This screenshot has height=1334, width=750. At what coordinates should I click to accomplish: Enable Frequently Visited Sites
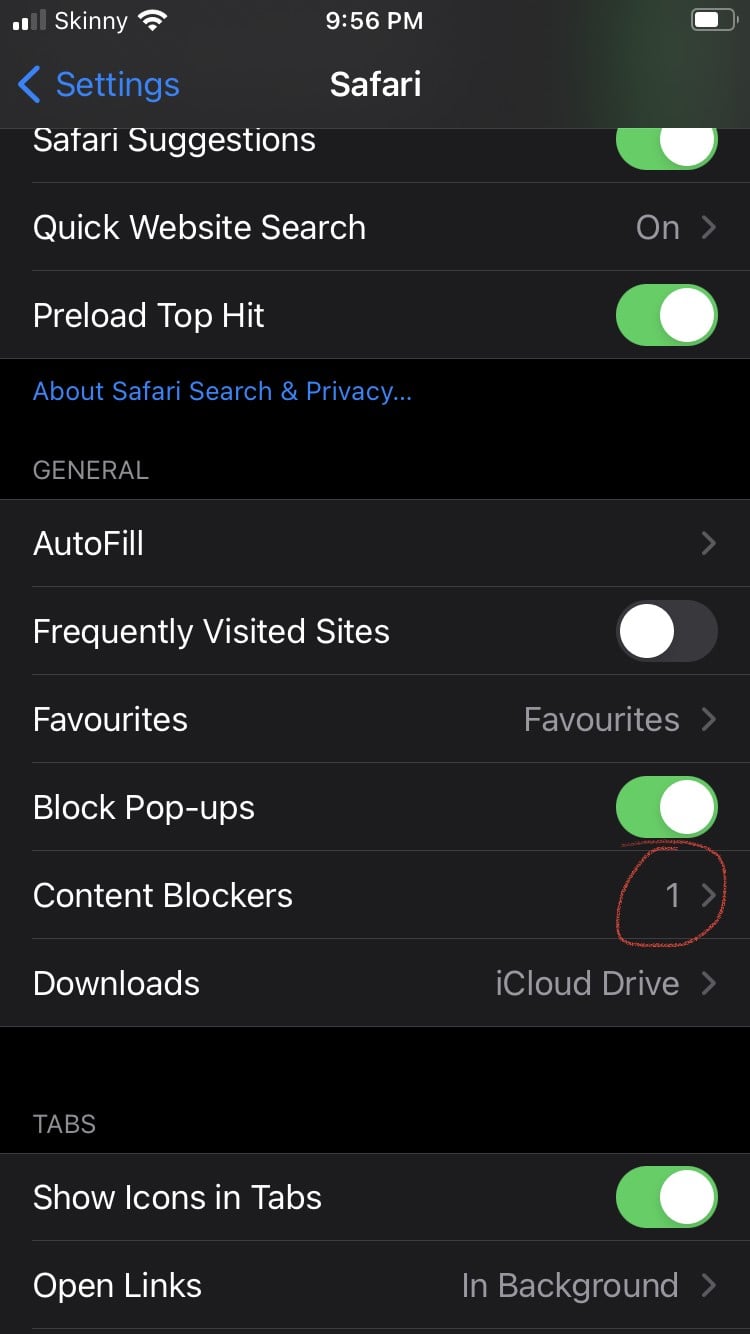666,631
